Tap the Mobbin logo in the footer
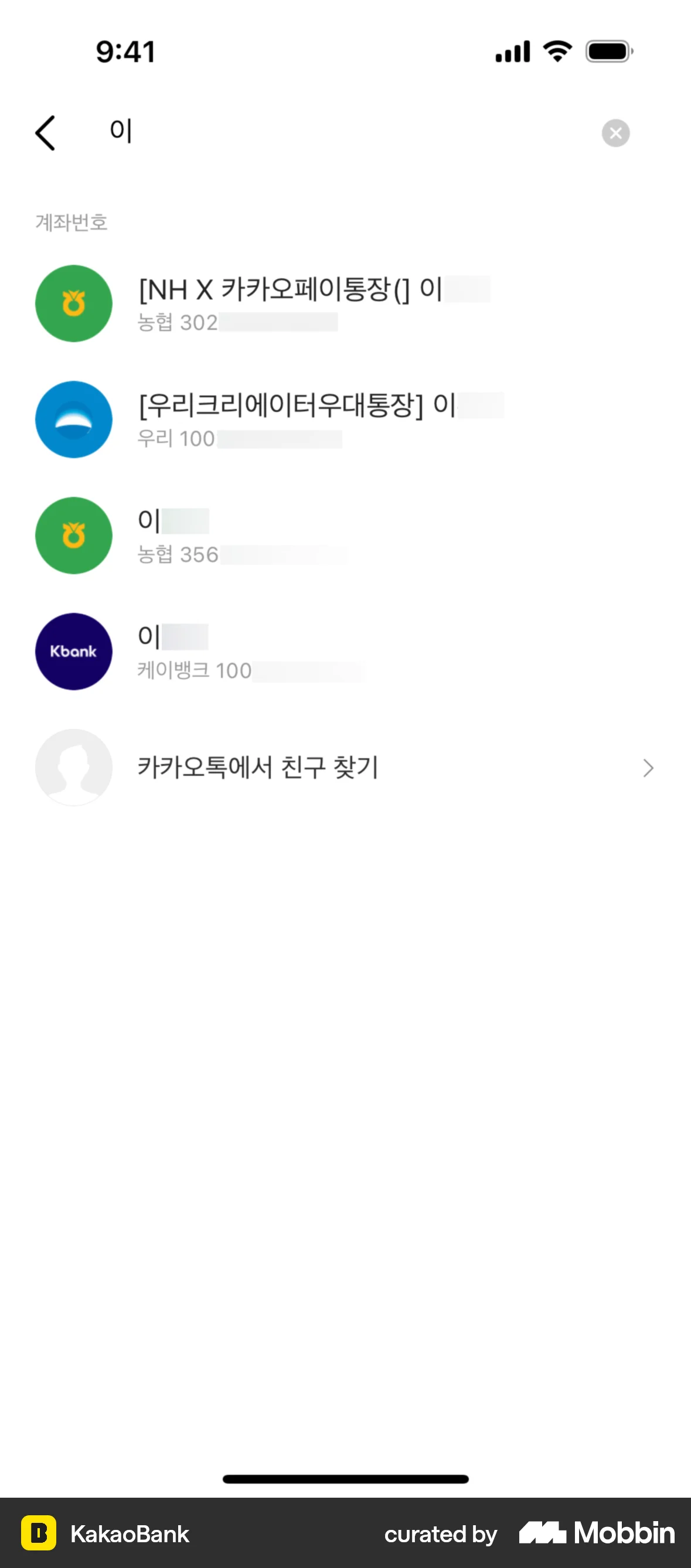The height and width of the screenshot is (1568, 691). [595, 1534]
